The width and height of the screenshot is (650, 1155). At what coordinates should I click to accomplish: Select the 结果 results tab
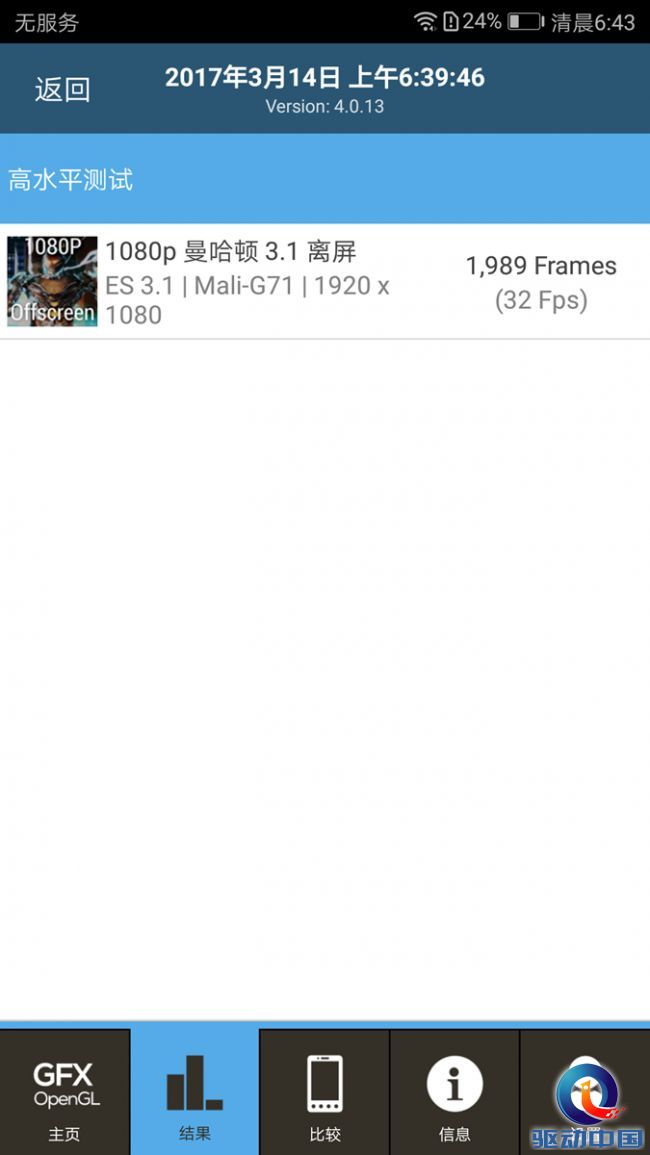[x=195, y=1092]
